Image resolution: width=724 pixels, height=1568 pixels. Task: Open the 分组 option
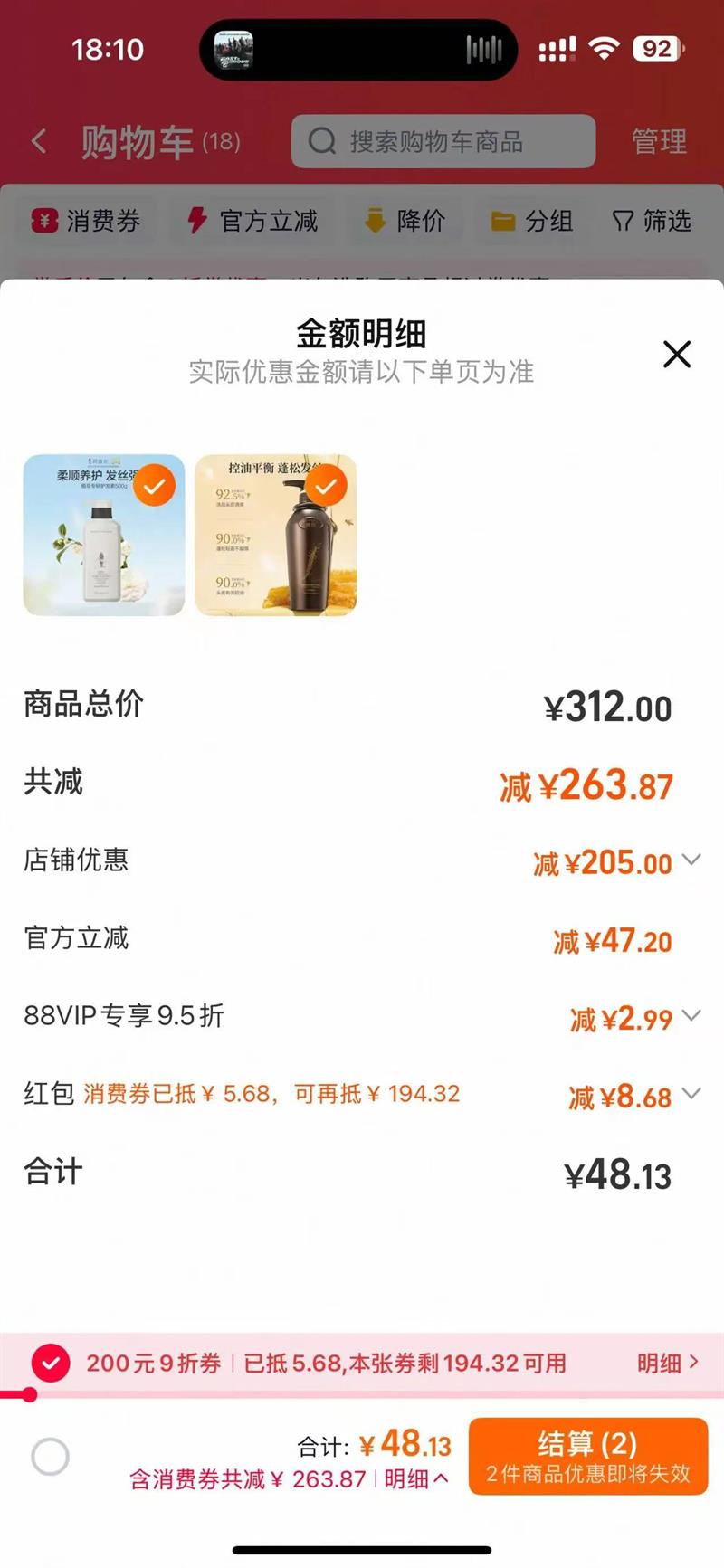coord(532,221)
